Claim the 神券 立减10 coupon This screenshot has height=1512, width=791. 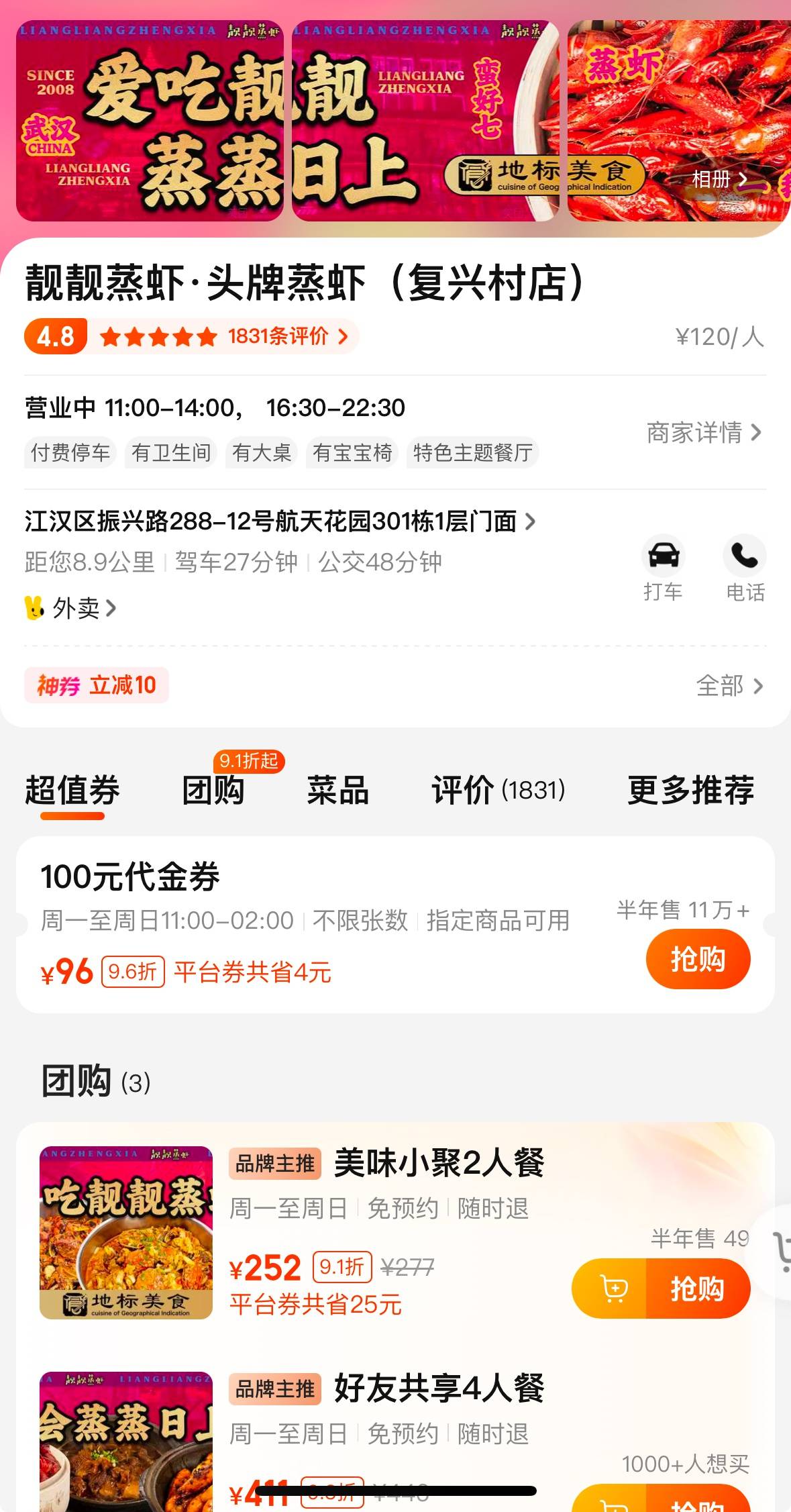point(96,685)
